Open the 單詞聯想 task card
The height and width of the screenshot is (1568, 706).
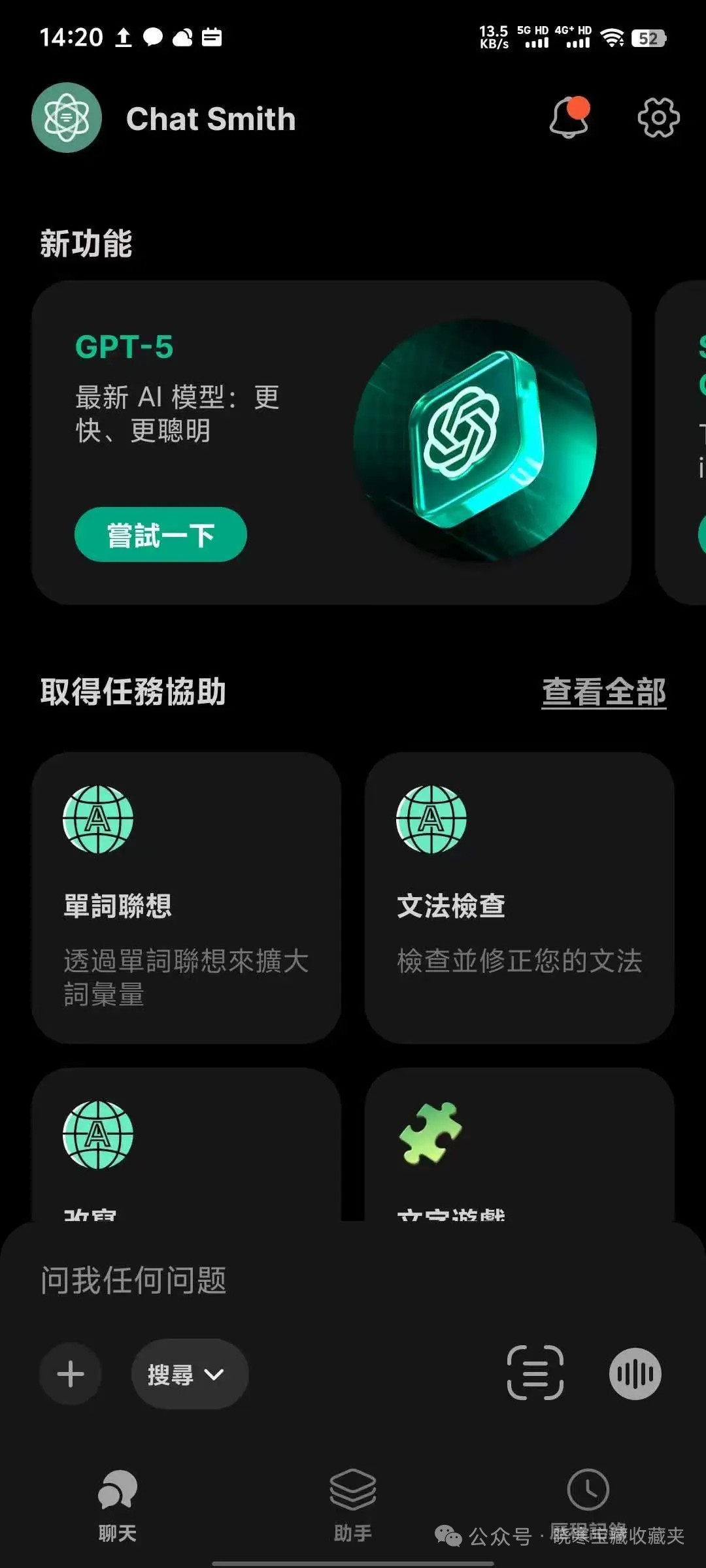click(x=186, y=897)
